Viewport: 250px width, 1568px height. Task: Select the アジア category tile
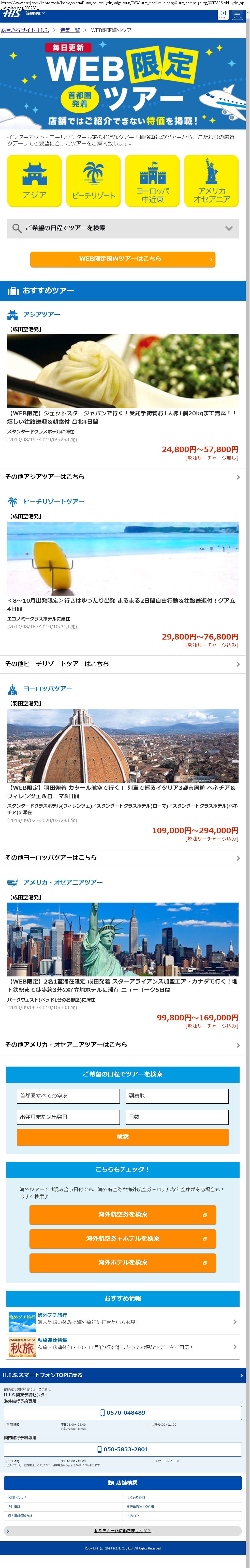pos(34,181)
